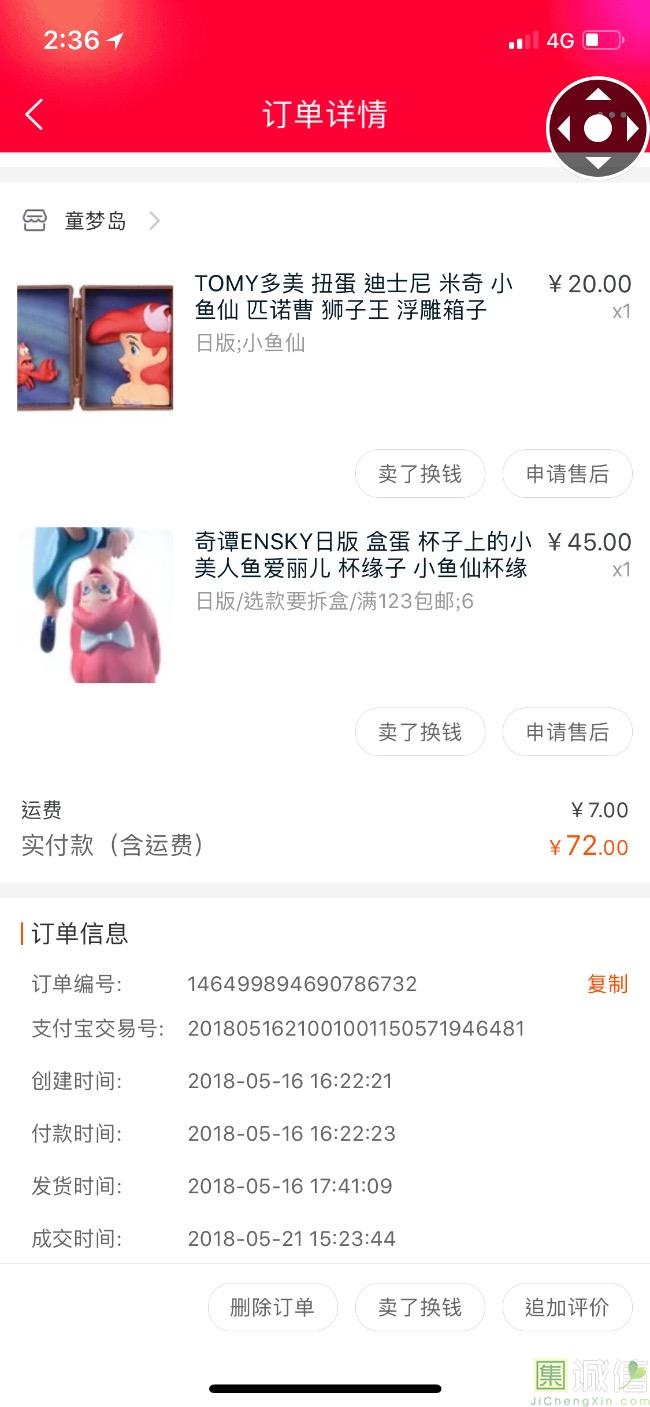Screen dimensions: 650x1407
Task: Add a follow-up review via 追加评价
Action: tap(567, 1307)
